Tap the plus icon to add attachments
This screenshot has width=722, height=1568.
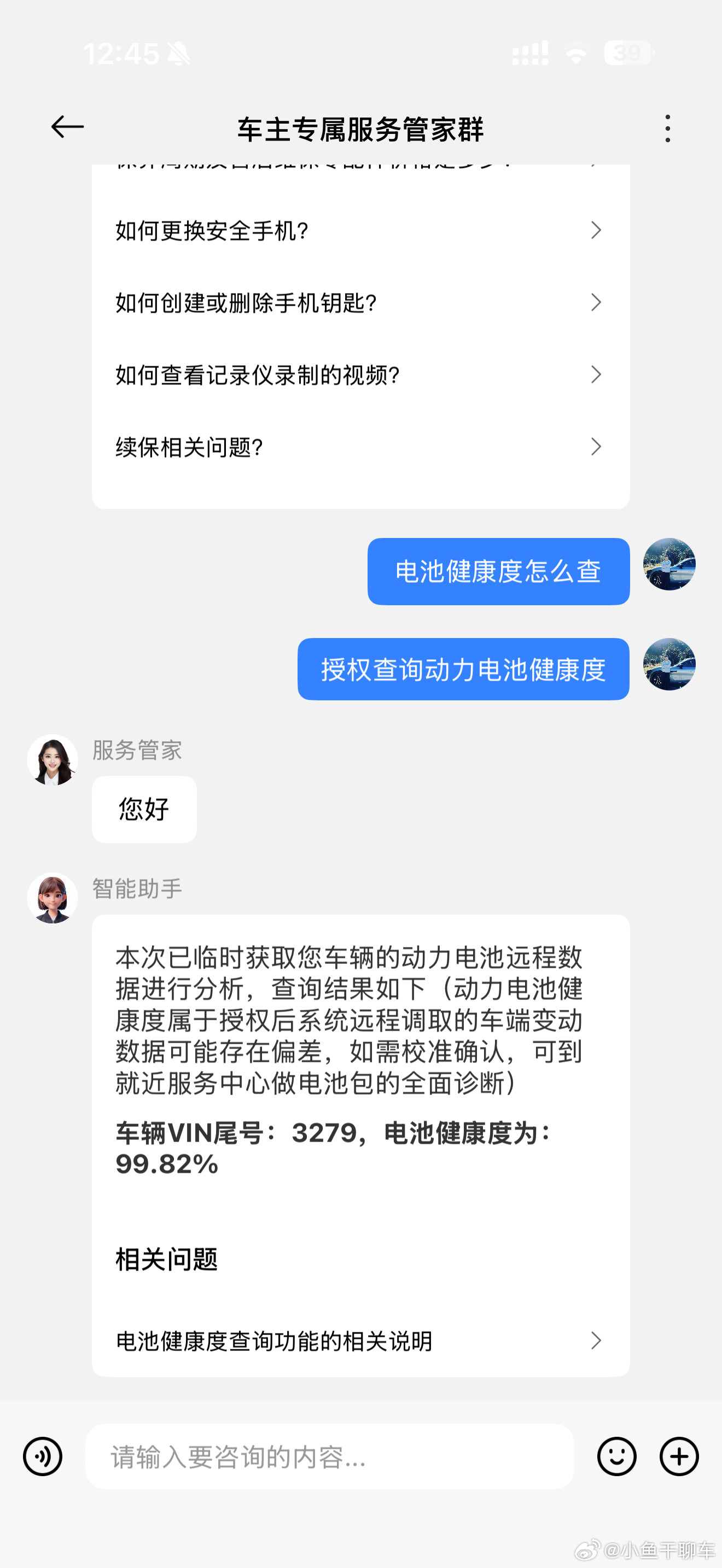pos(679,1456)
